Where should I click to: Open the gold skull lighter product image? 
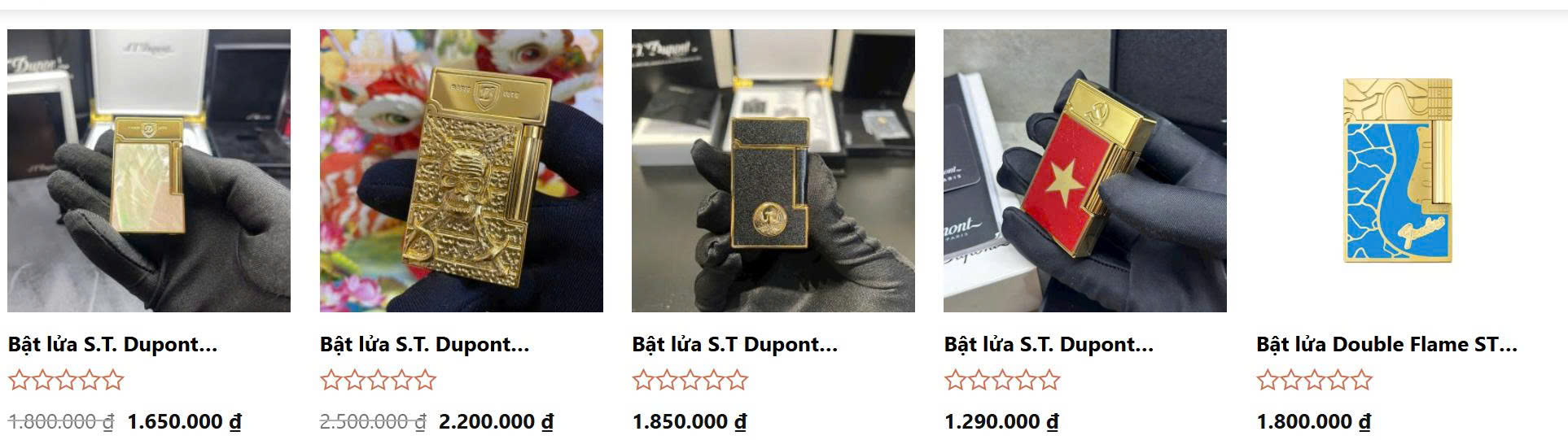pyautogui.click(x=461, y=171)
